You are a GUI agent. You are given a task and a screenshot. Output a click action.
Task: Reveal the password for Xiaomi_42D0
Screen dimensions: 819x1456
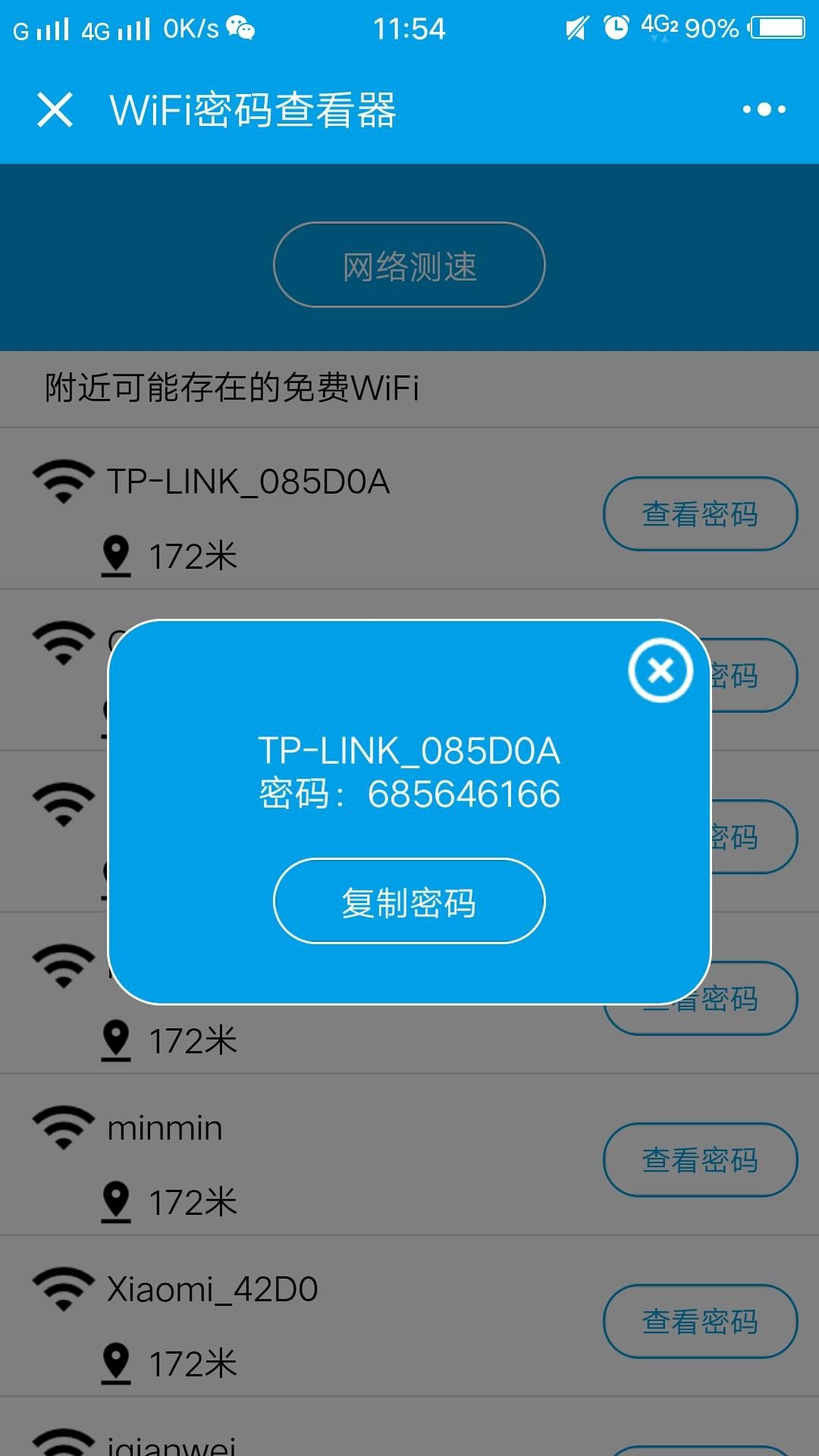click(699, 1321)
